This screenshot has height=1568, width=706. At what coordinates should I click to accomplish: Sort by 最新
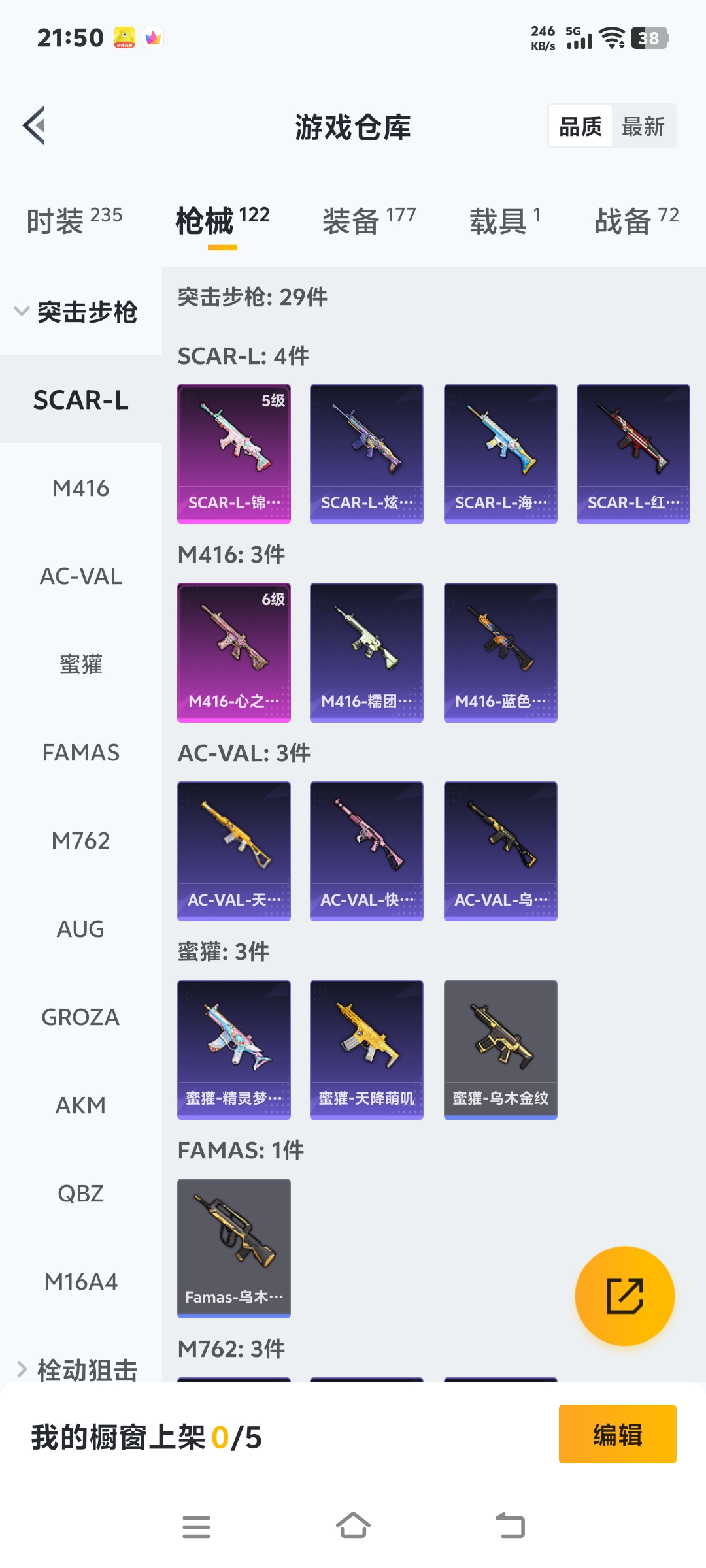click(x=643, y=126)
